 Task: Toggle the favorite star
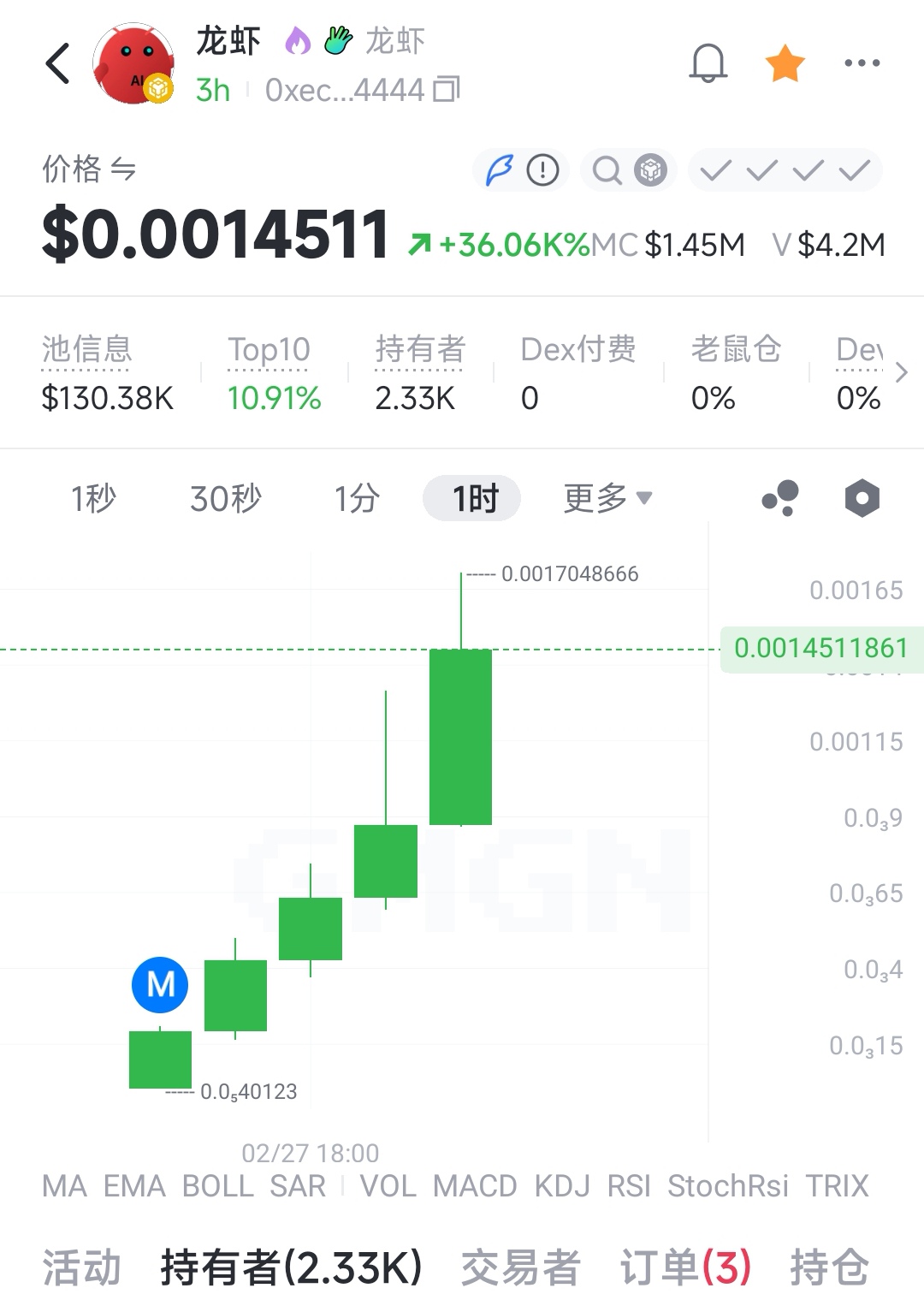click(784, 64)
